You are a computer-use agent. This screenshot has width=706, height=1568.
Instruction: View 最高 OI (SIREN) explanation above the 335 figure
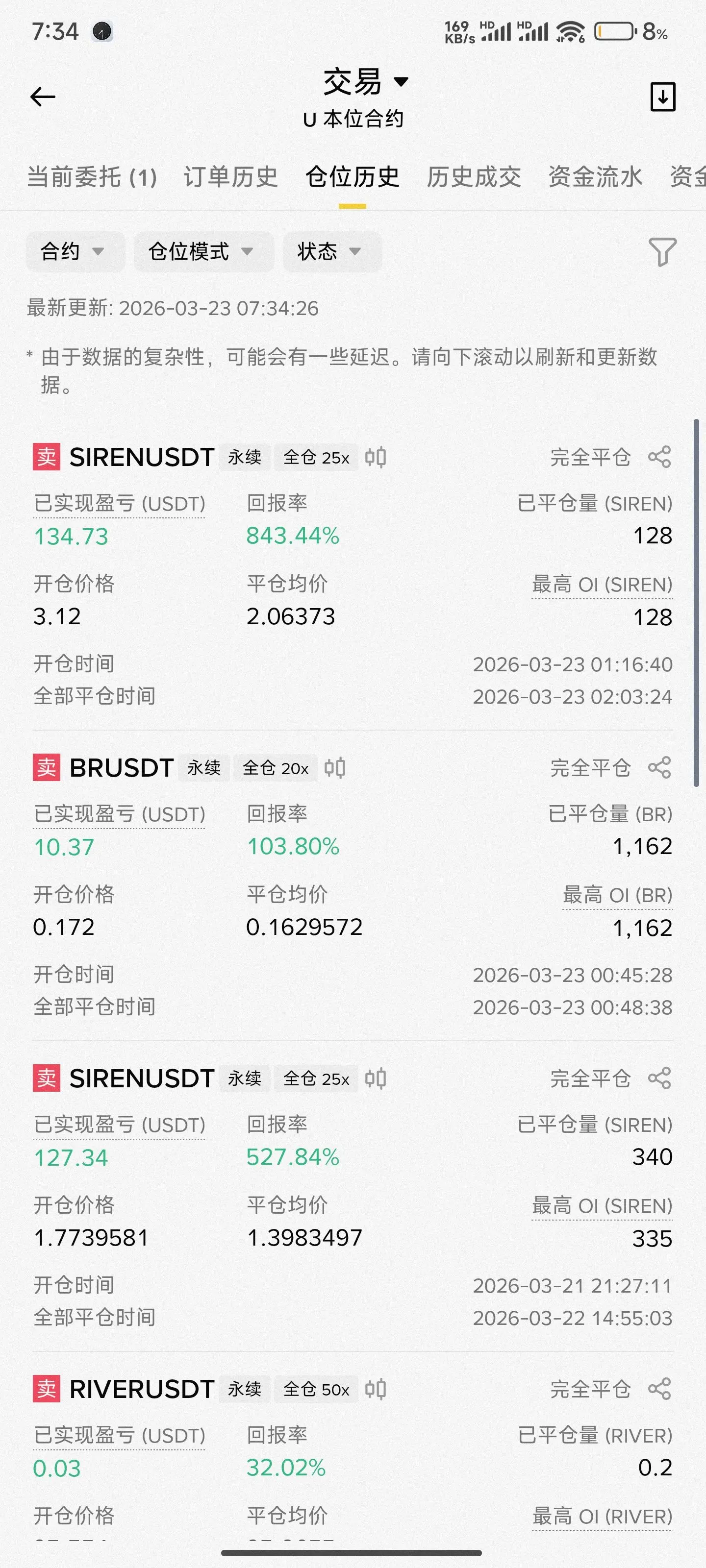click(x=602, y=1206)
